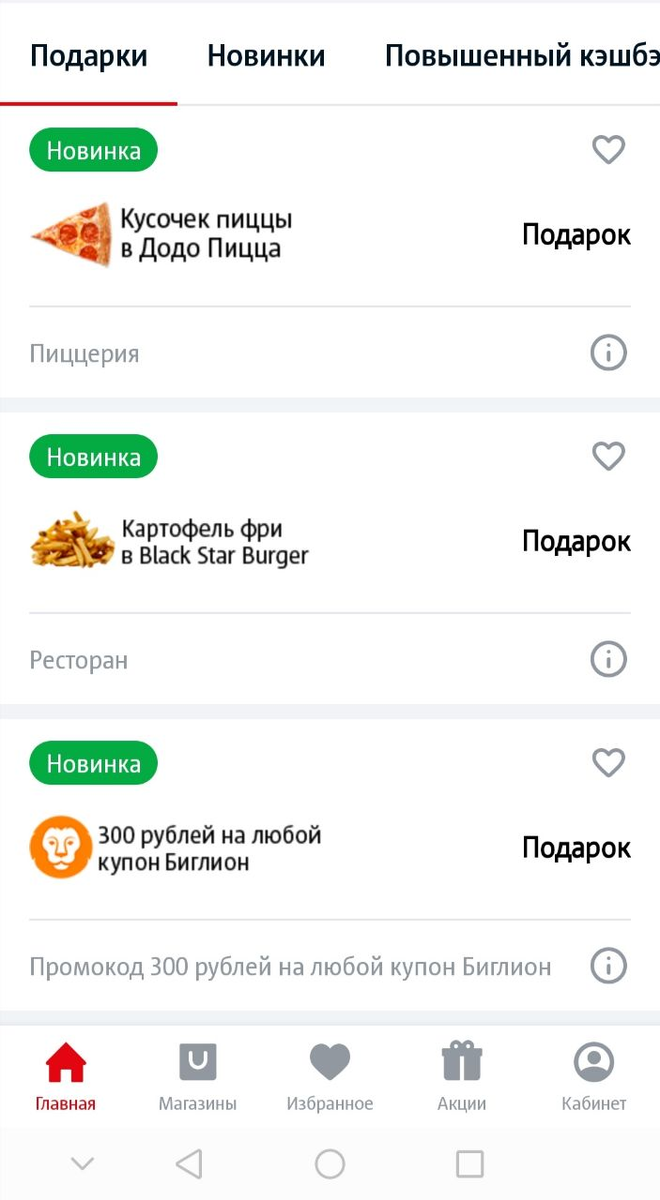The image size is (660, 1200).
Task: Add the Додо Пицца gift to favorites
Action: pos(608,150)
